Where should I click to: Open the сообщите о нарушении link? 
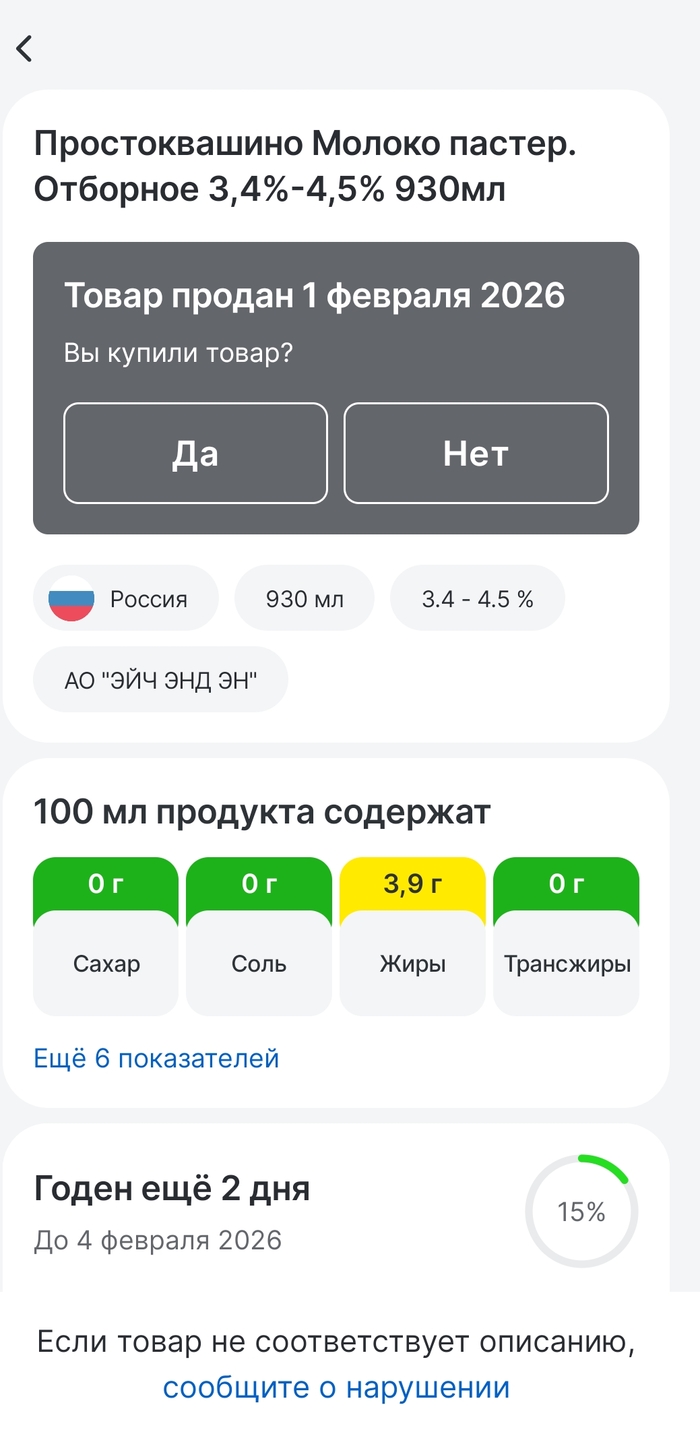[336, 1388]
